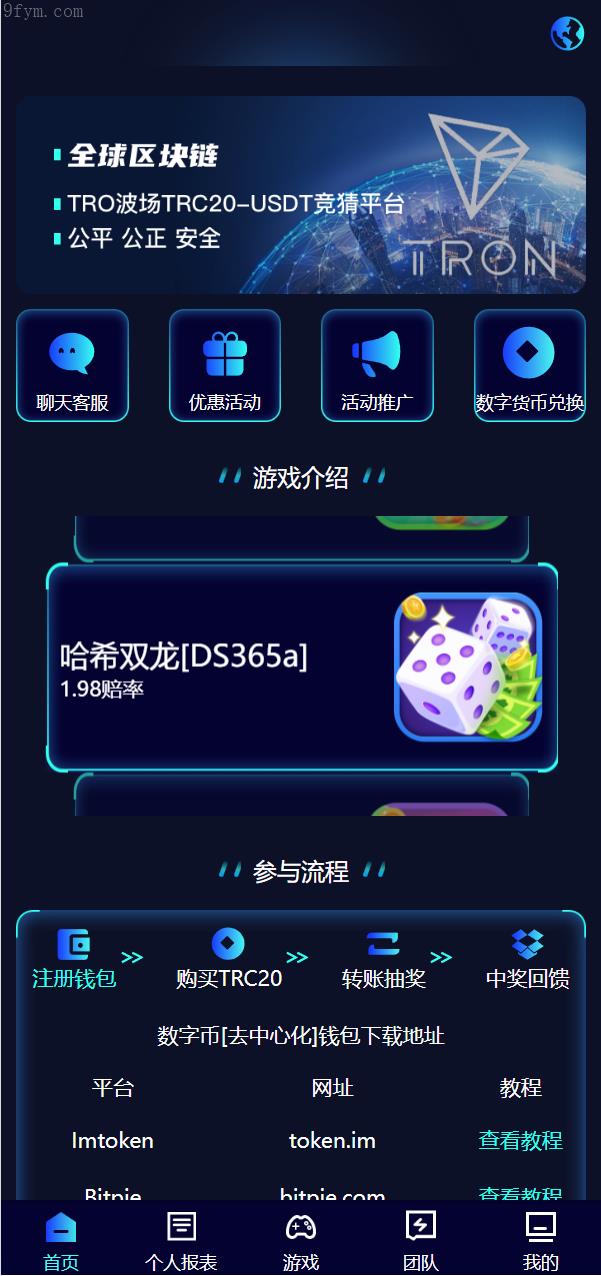
Task: Select the 中奖回馈 step
Action: [x=527, y=960]
